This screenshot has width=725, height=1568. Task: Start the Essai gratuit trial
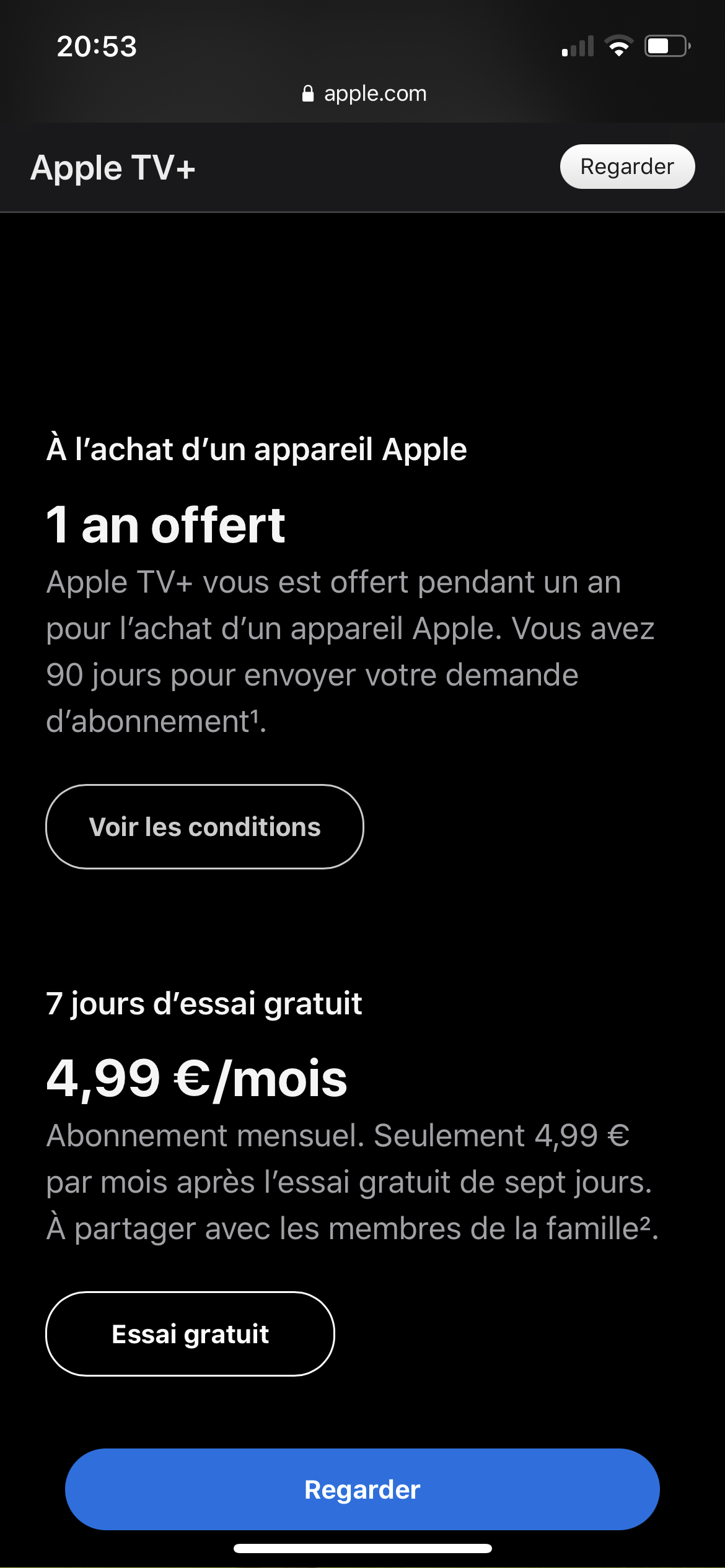pos(190,1334)
